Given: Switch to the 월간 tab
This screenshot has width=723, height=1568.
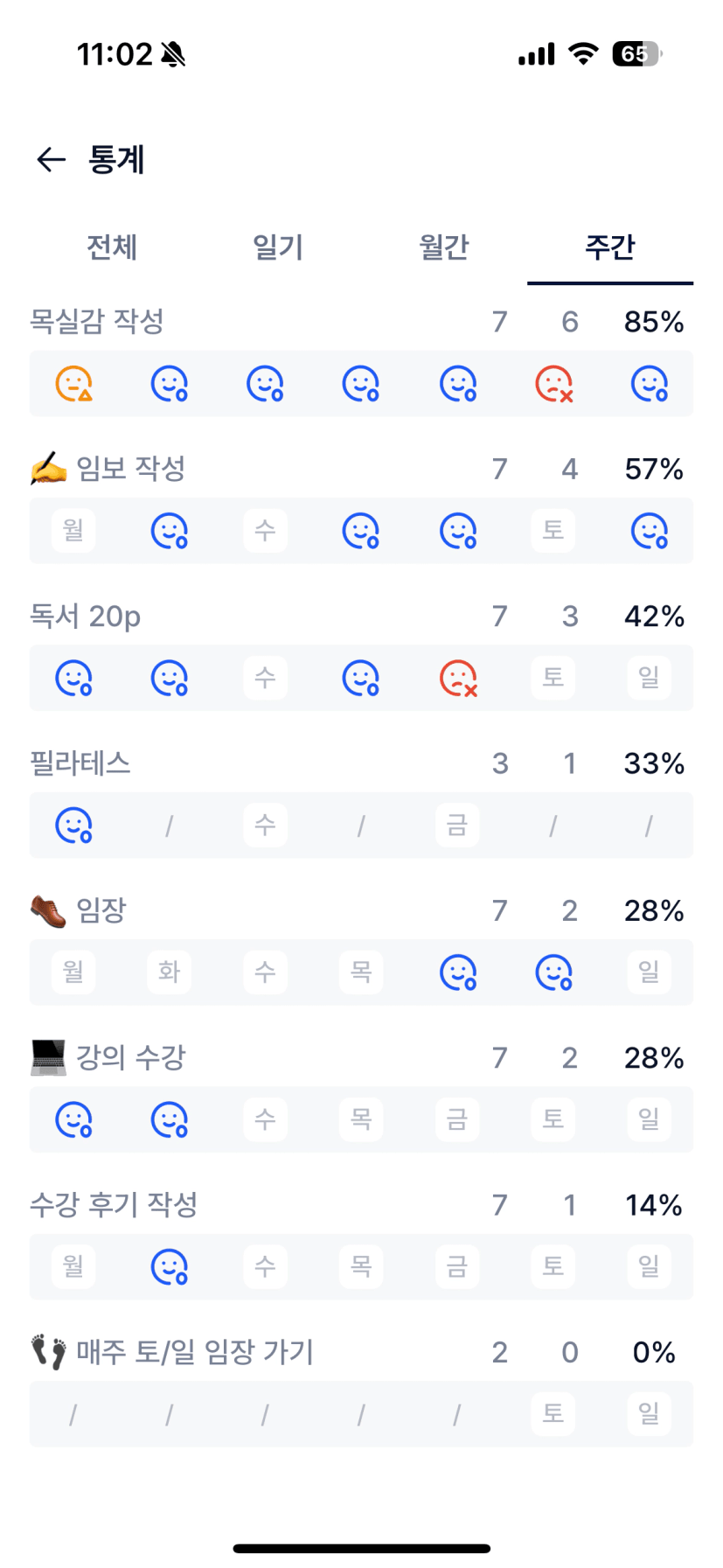Looking at the screenshot, I should (444, 247).
